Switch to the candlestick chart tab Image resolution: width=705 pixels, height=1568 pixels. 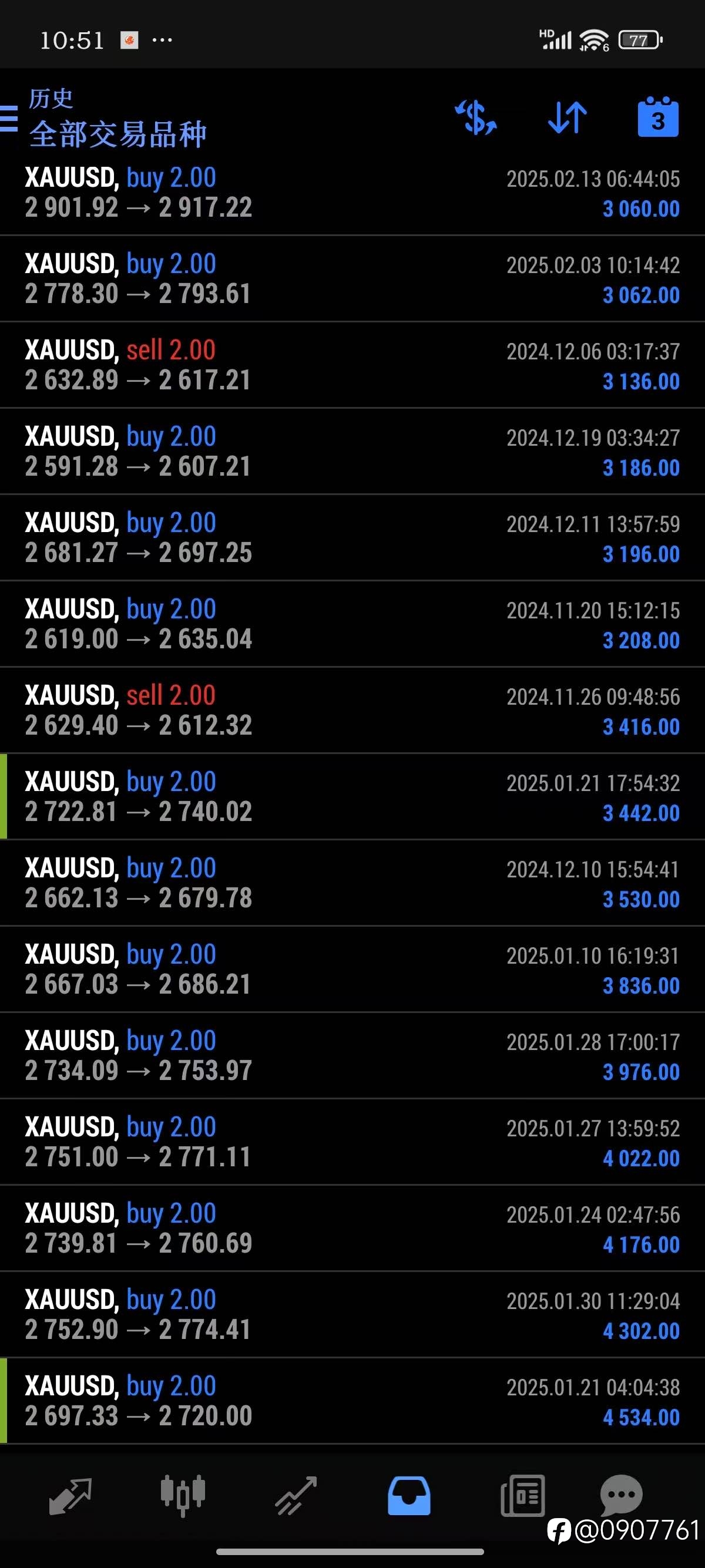click(183, 1496)
